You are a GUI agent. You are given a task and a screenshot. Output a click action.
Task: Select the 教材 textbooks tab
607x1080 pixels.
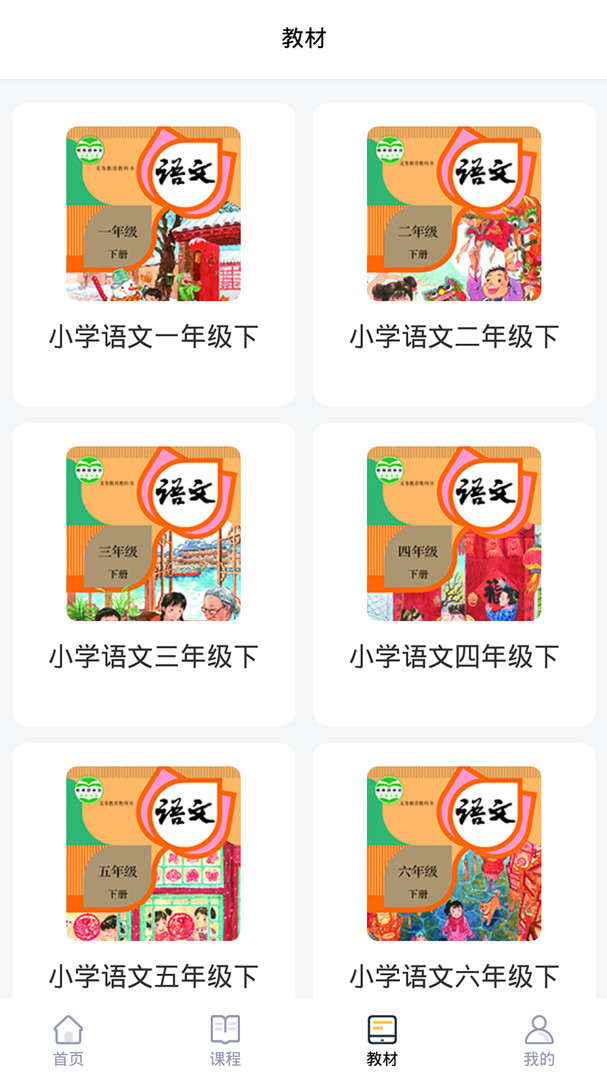click(382, 1040)
